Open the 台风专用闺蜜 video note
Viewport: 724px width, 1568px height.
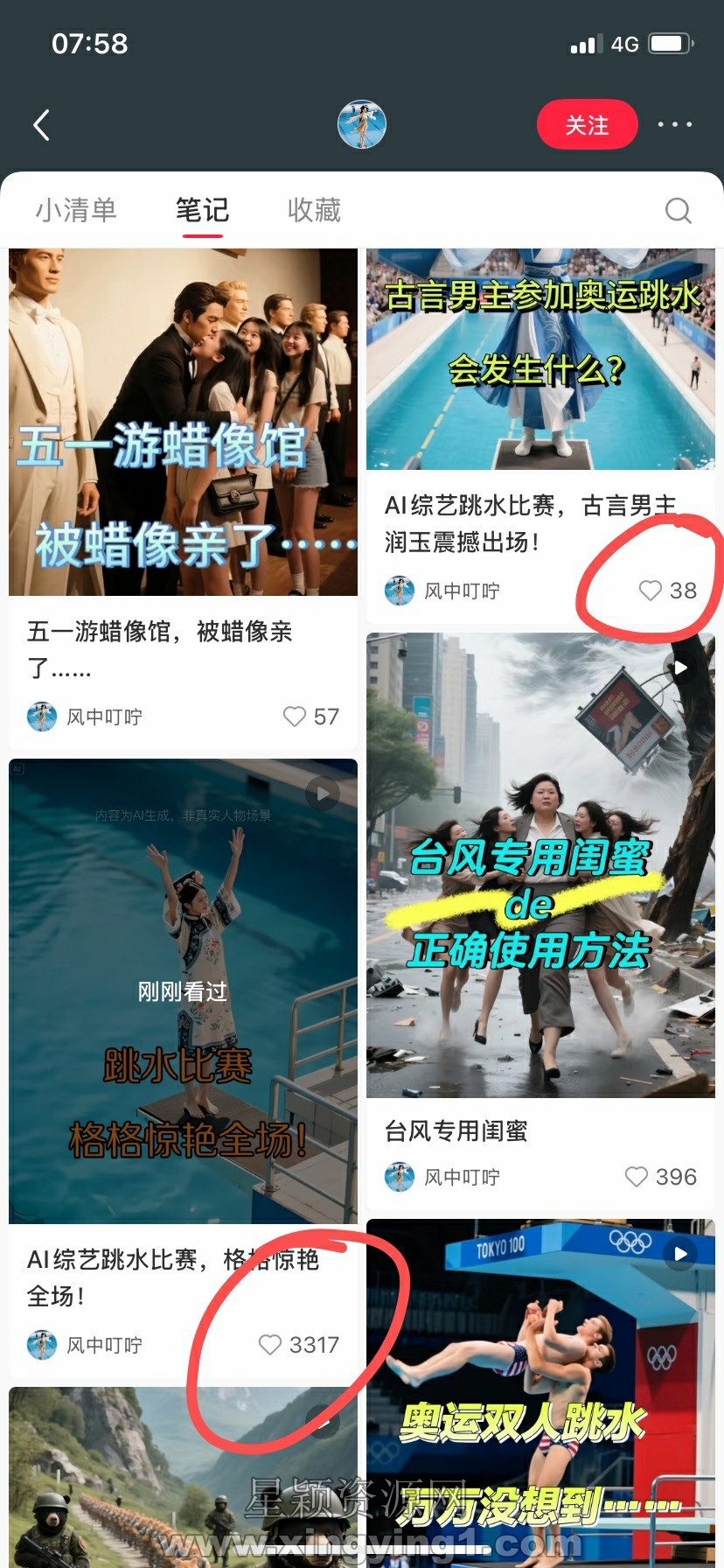540,864
